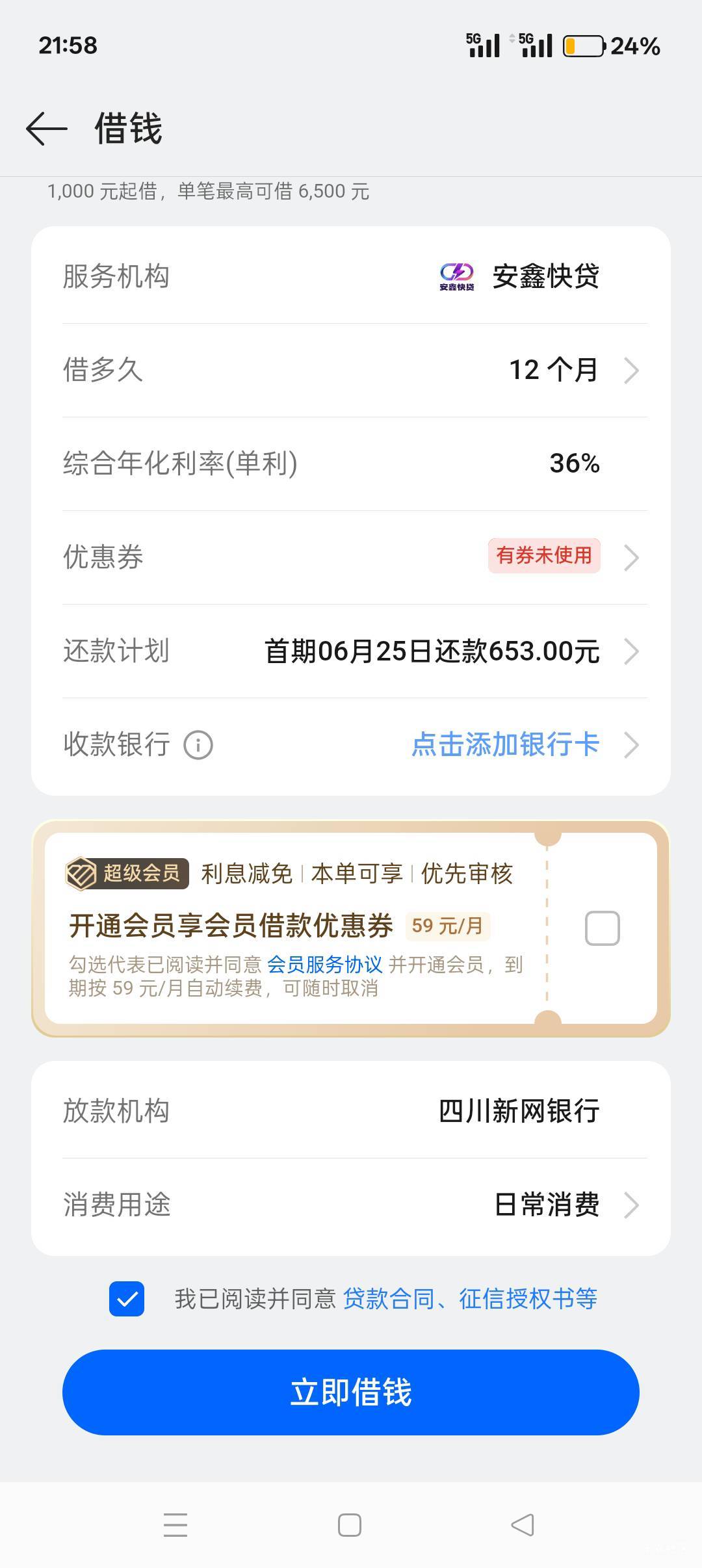Go back using the top-left arrow
This screenshot has width=702, height=1568.
tap(47, 128)
